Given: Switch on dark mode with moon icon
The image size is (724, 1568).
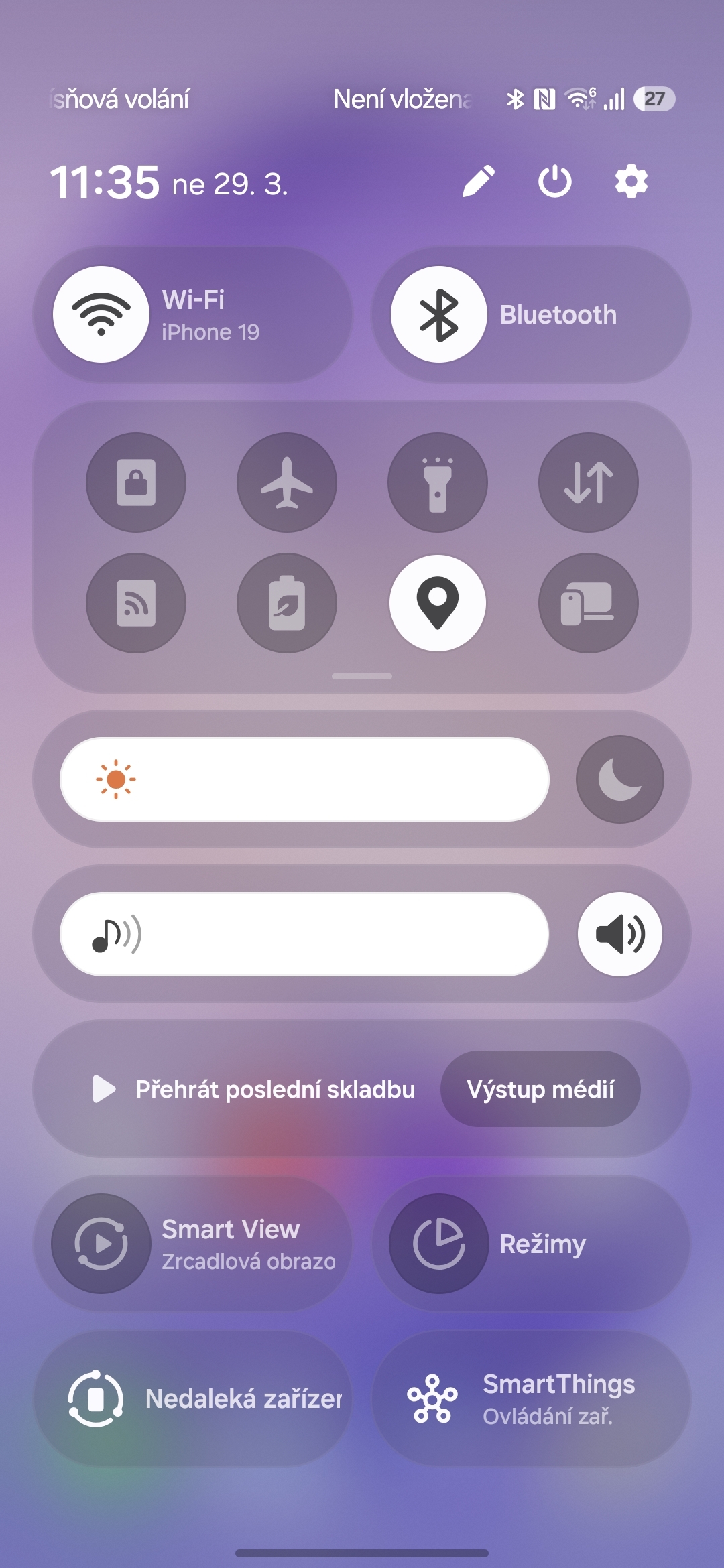Looking at the screenshot, I should coord(620,779).
